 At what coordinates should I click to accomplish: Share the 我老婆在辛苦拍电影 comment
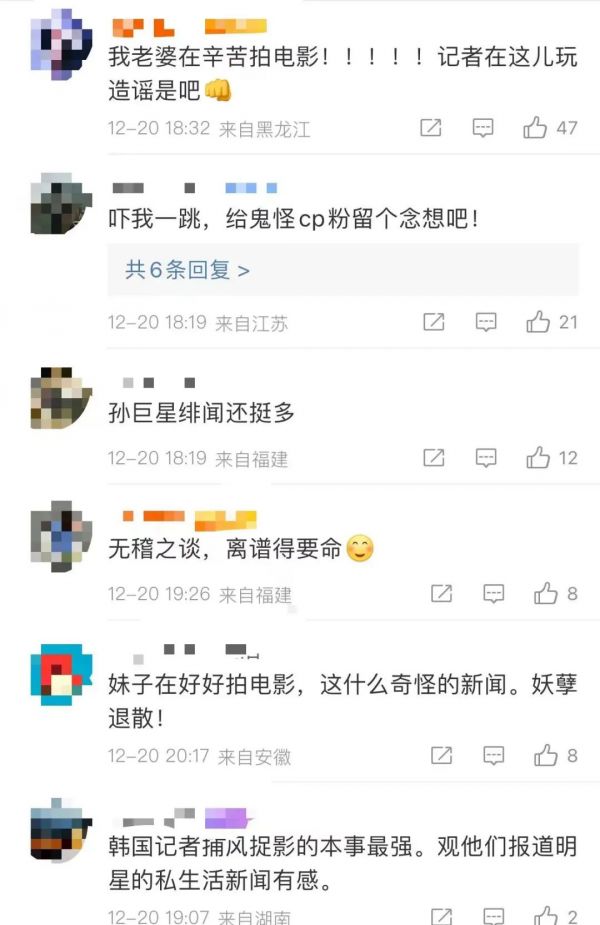431,128
